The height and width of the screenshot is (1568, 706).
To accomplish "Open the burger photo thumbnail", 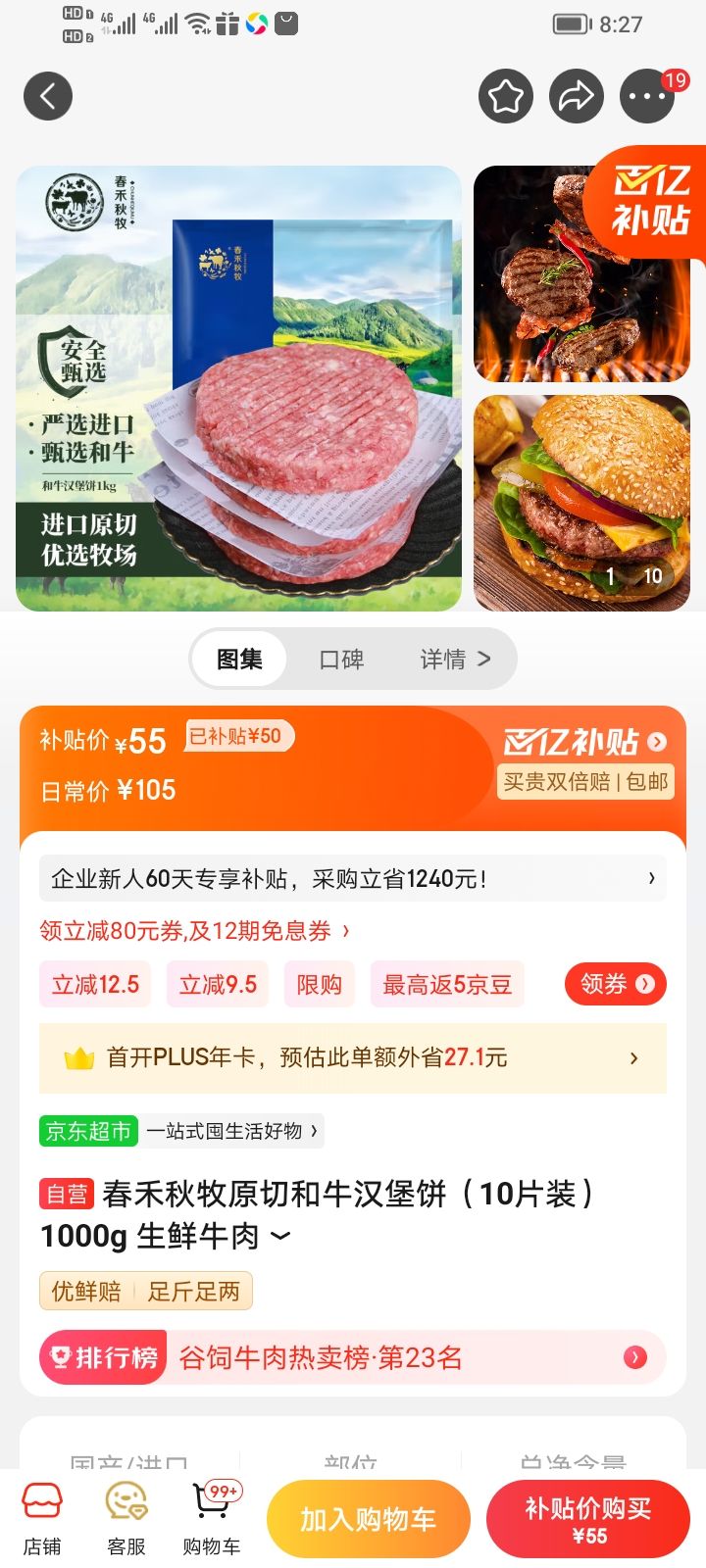I will click(x=582, y=503).
